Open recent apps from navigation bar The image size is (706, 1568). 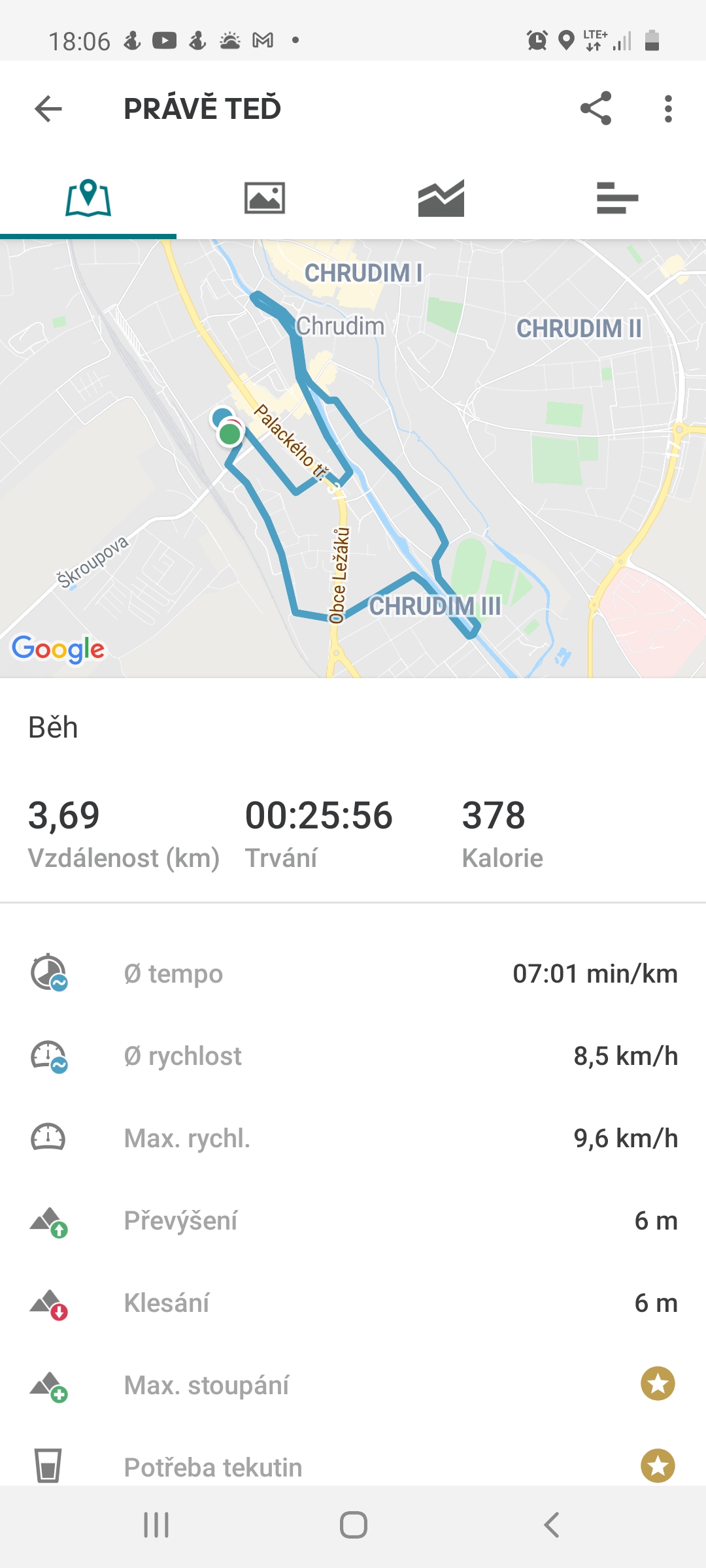coord(156,1526)
